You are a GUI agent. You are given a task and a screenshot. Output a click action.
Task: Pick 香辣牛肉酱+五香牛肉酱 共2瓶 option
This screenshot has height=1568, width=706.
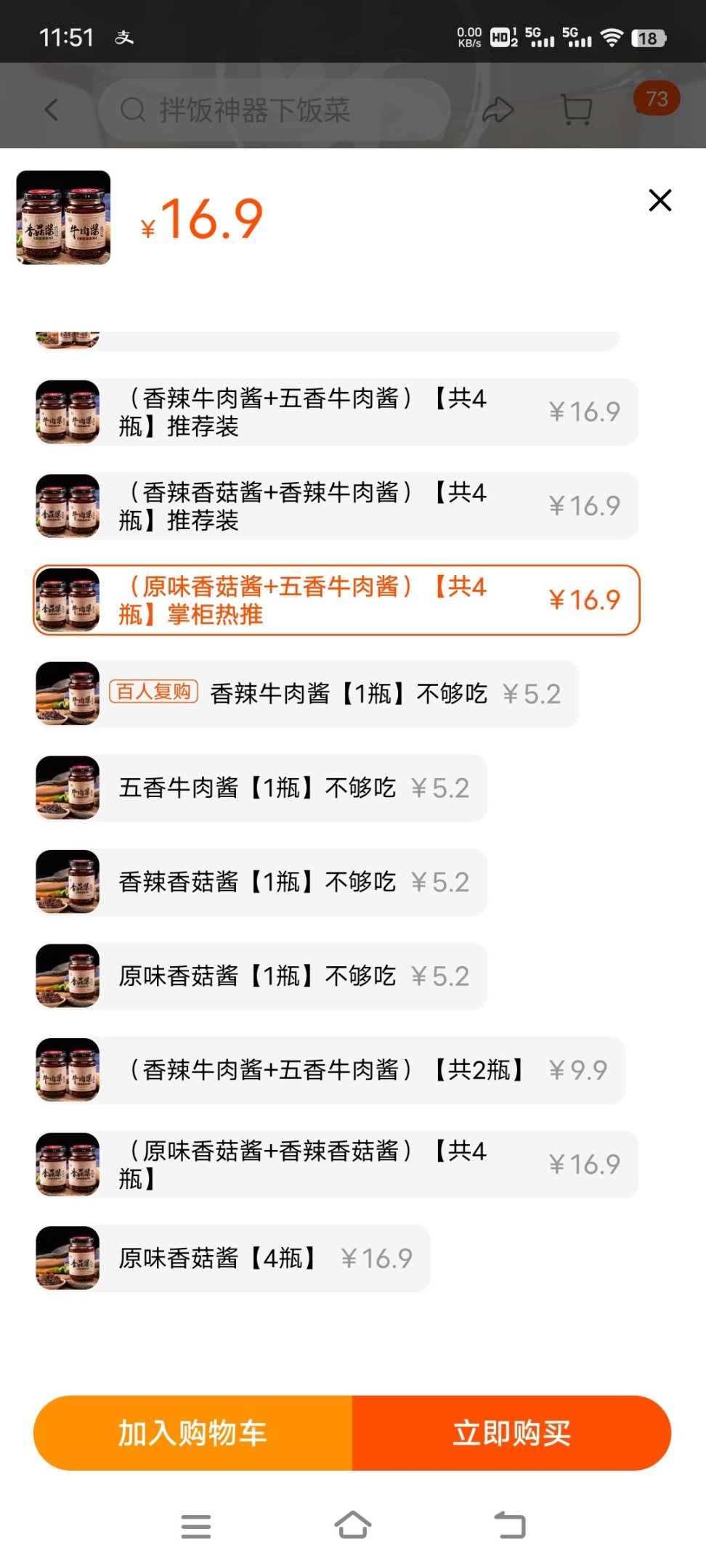[x=330, y=1070]
